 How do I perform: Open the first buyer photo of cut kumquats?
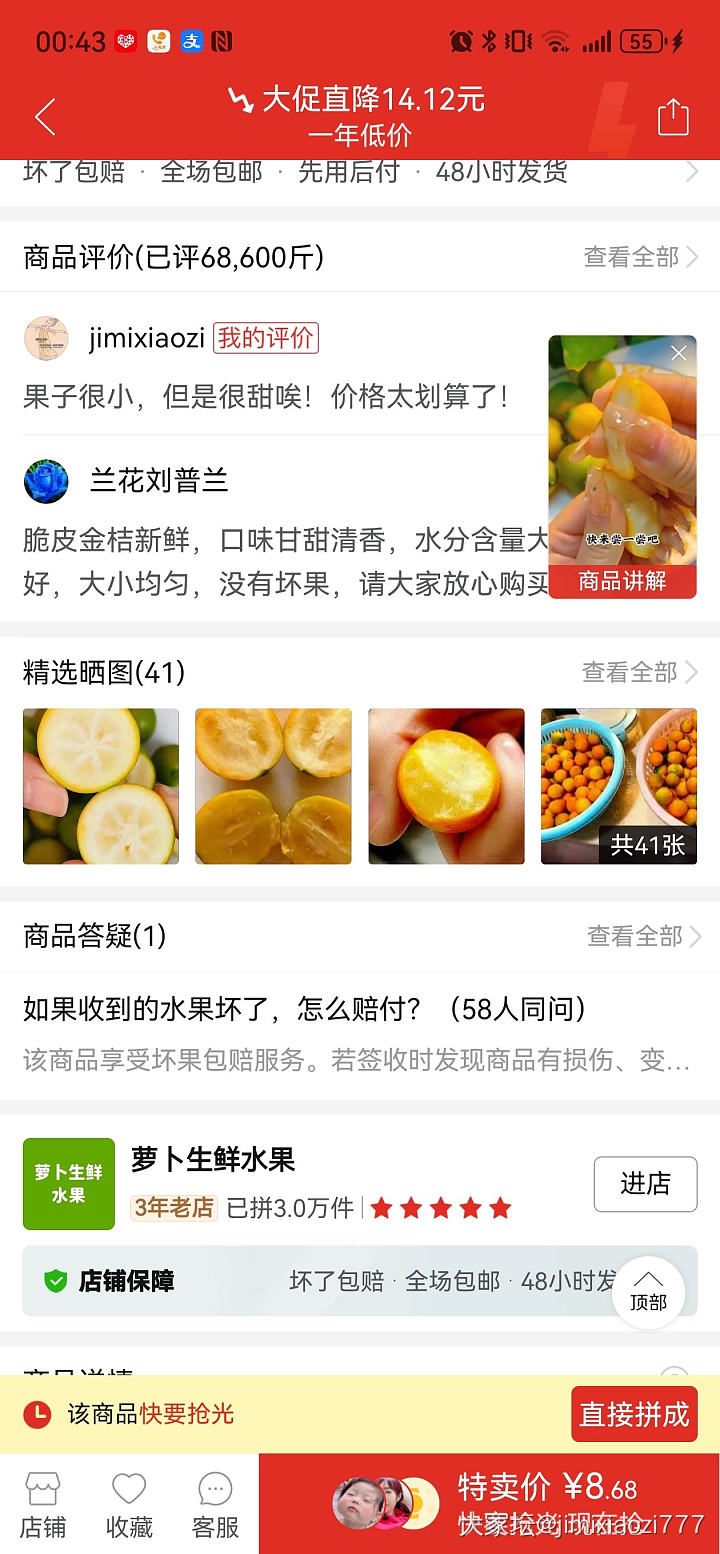pyautogui.click(x=101, y=786)
